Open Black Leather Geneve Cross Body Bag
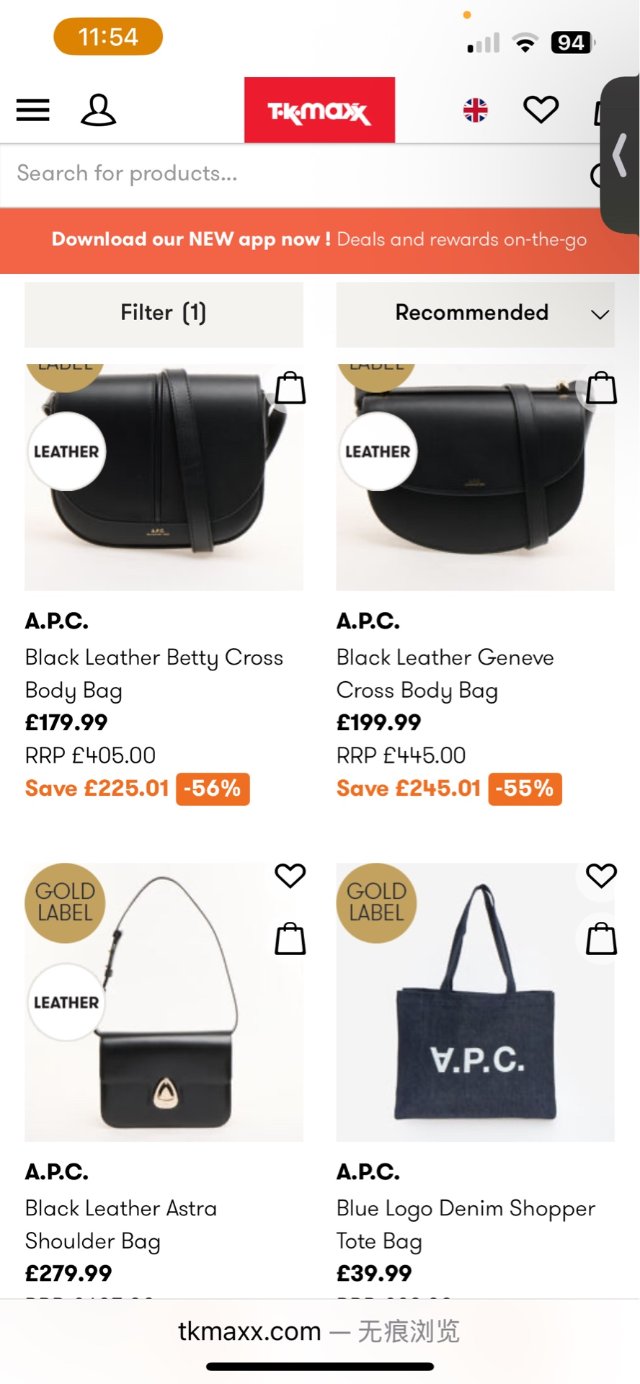The height and width of the screenshot is (1384, 640). point(445,673)
